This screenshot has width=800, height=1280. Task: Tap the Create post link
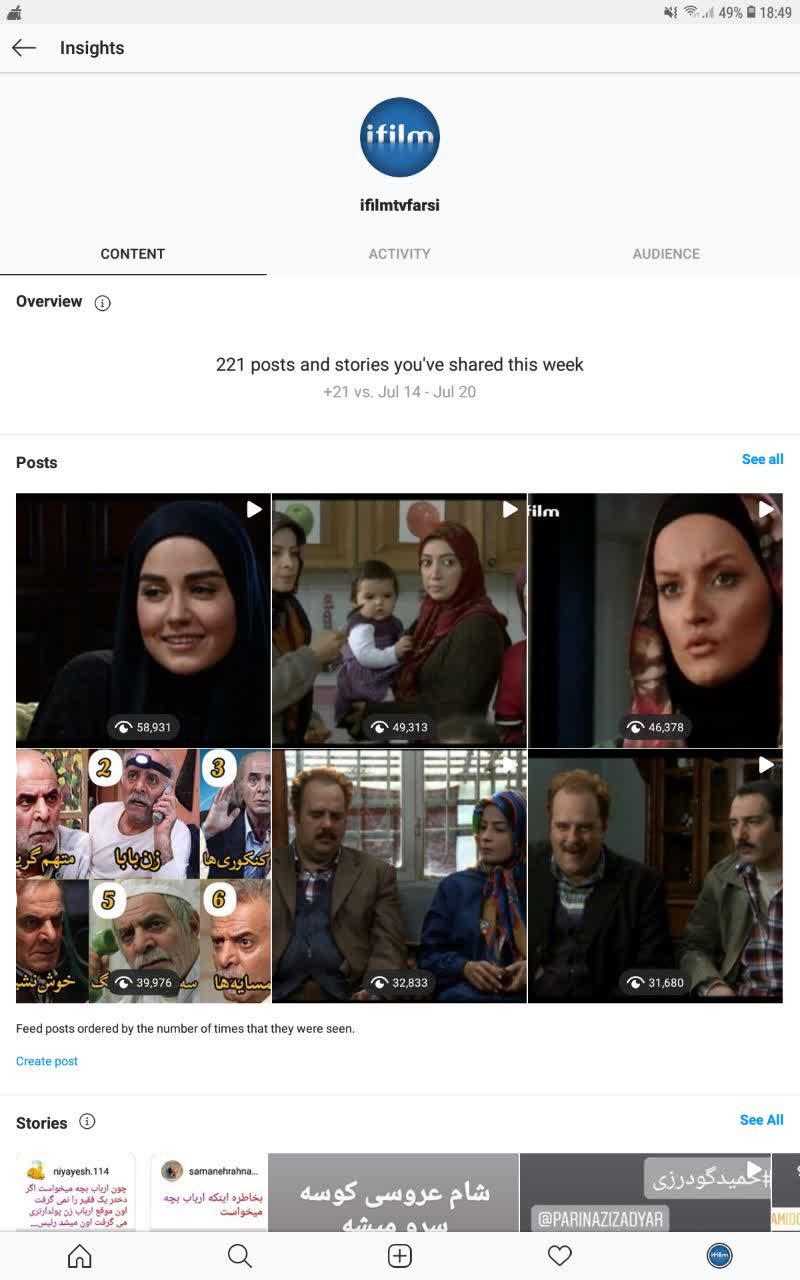click(x=47, y=1061)
